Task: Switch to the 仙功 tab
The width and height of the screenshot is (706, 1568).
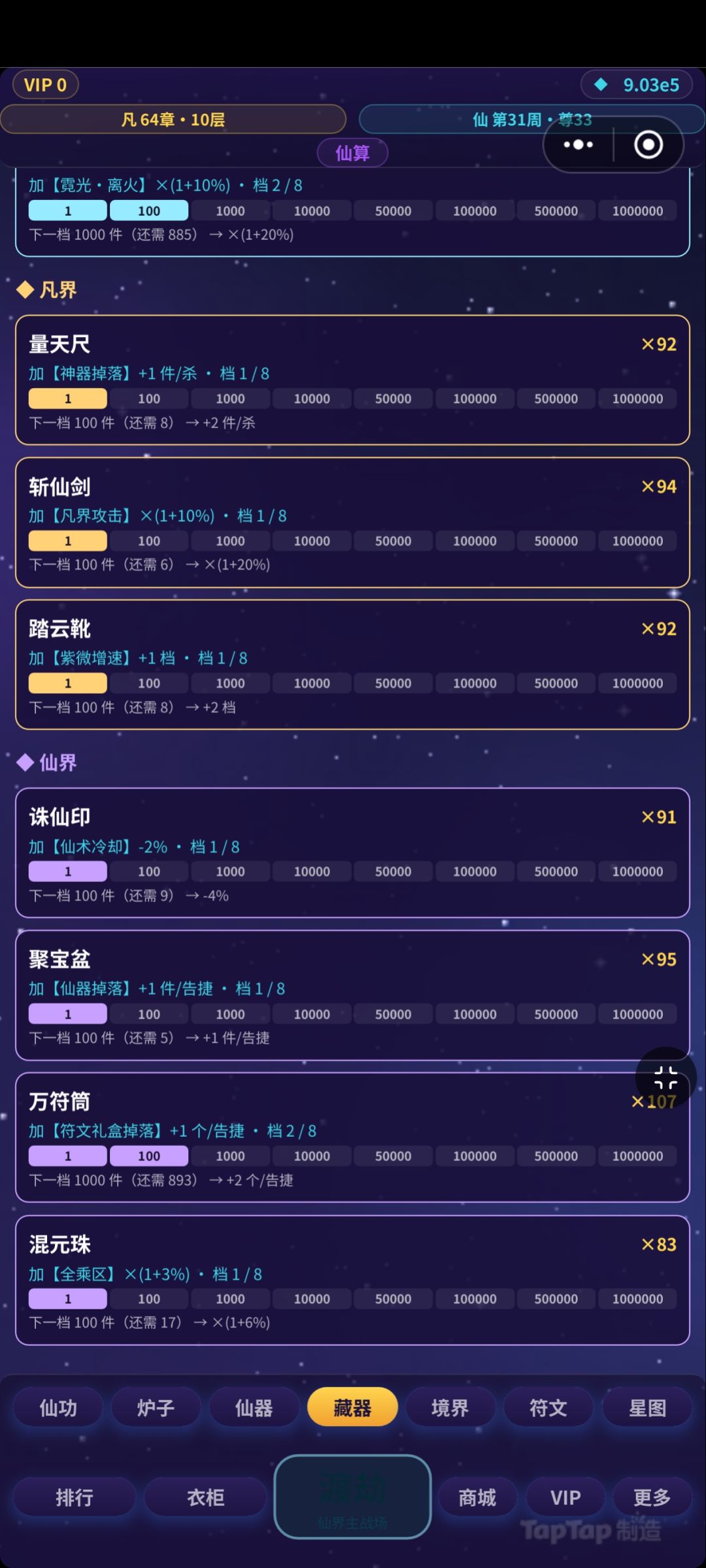Action: click(58, 1407)
